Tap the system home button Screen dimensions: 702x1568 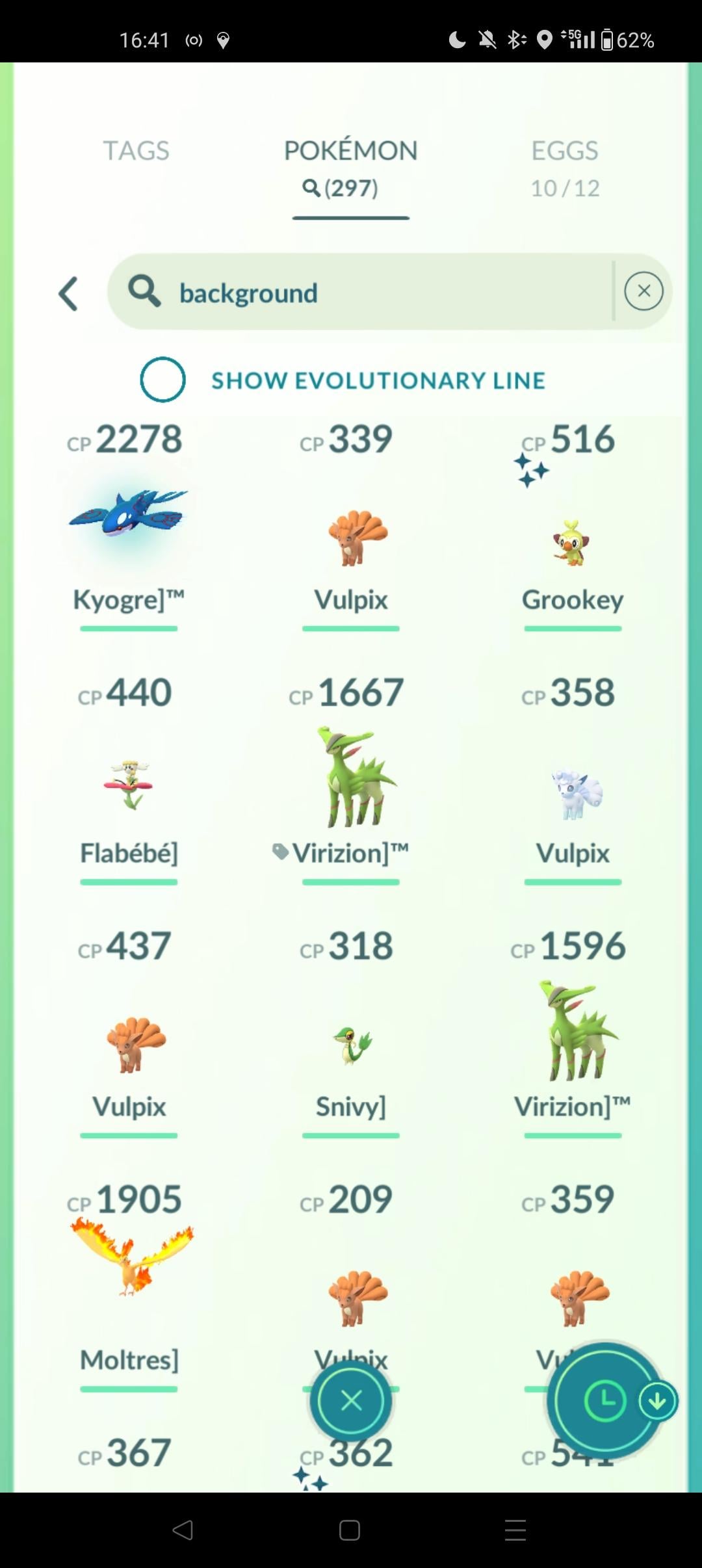click(350, 1530)
